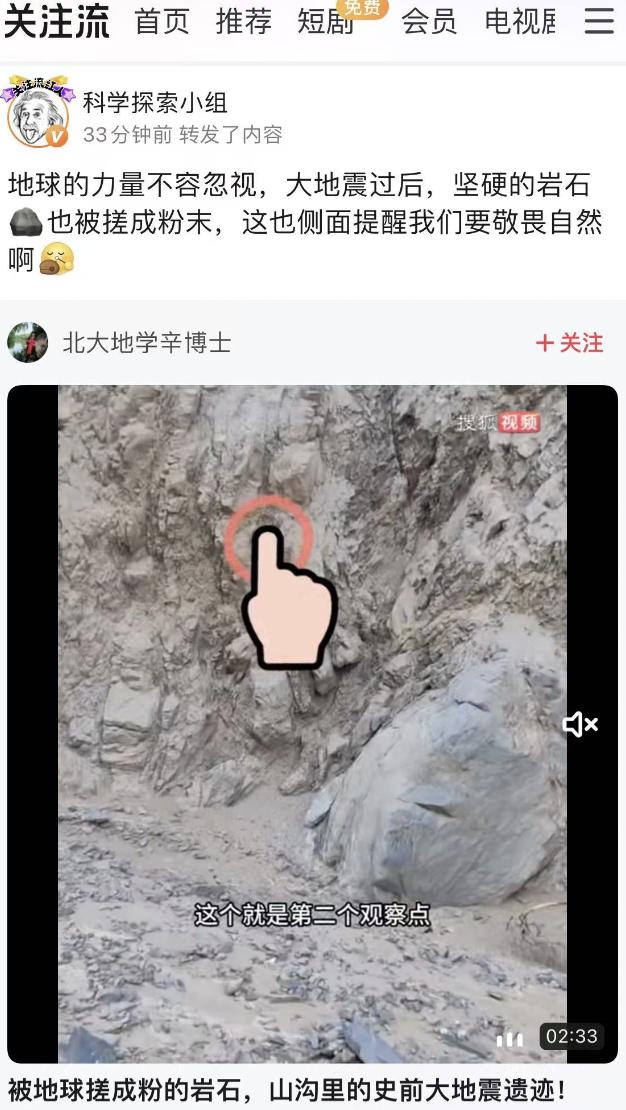The width and height of the screenshot is (626, 1110).
Task: Switch to the 首页 tab
Action: (162, 22)
